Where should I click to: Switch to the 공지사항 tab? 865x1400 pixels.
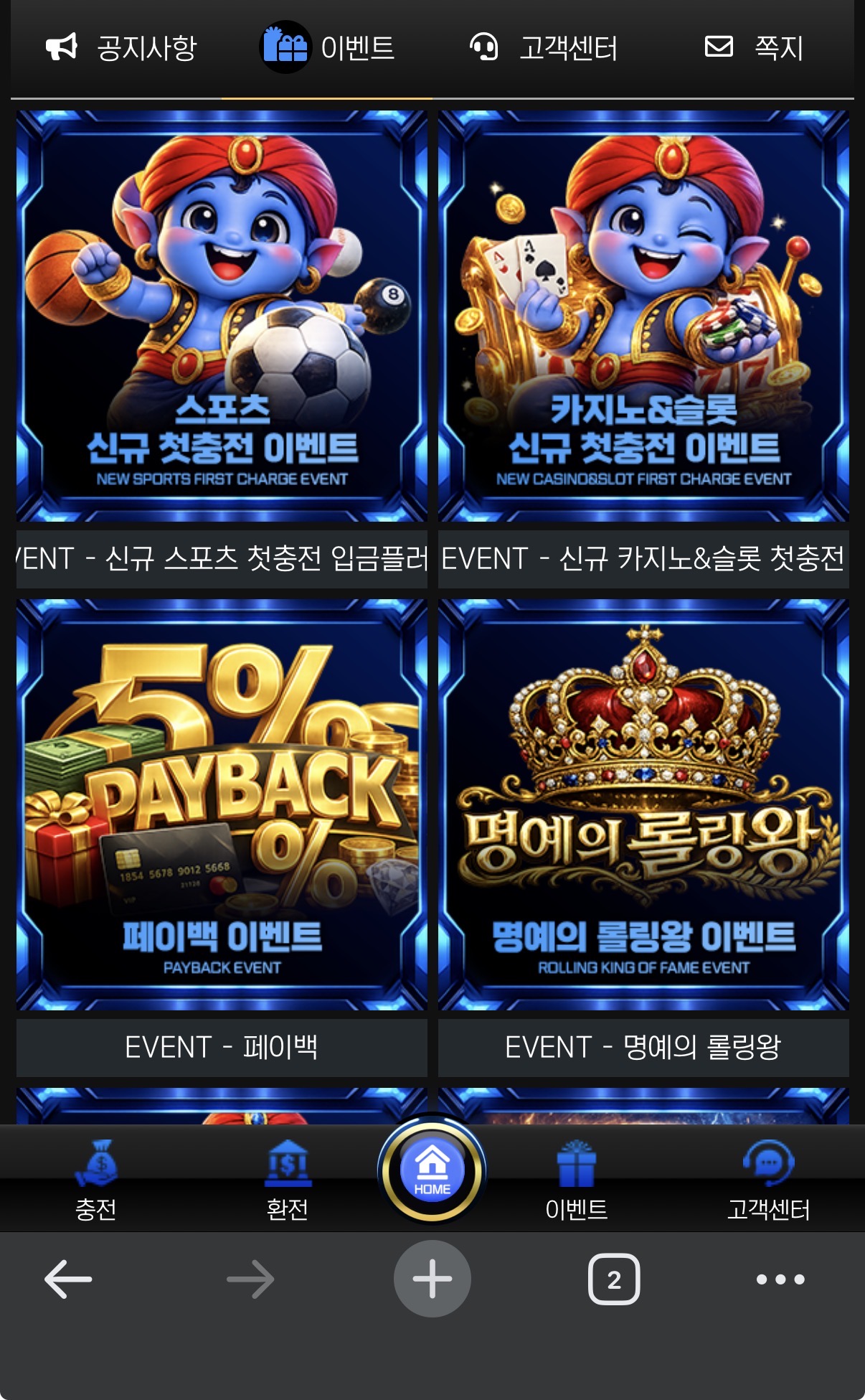[120, 48]
